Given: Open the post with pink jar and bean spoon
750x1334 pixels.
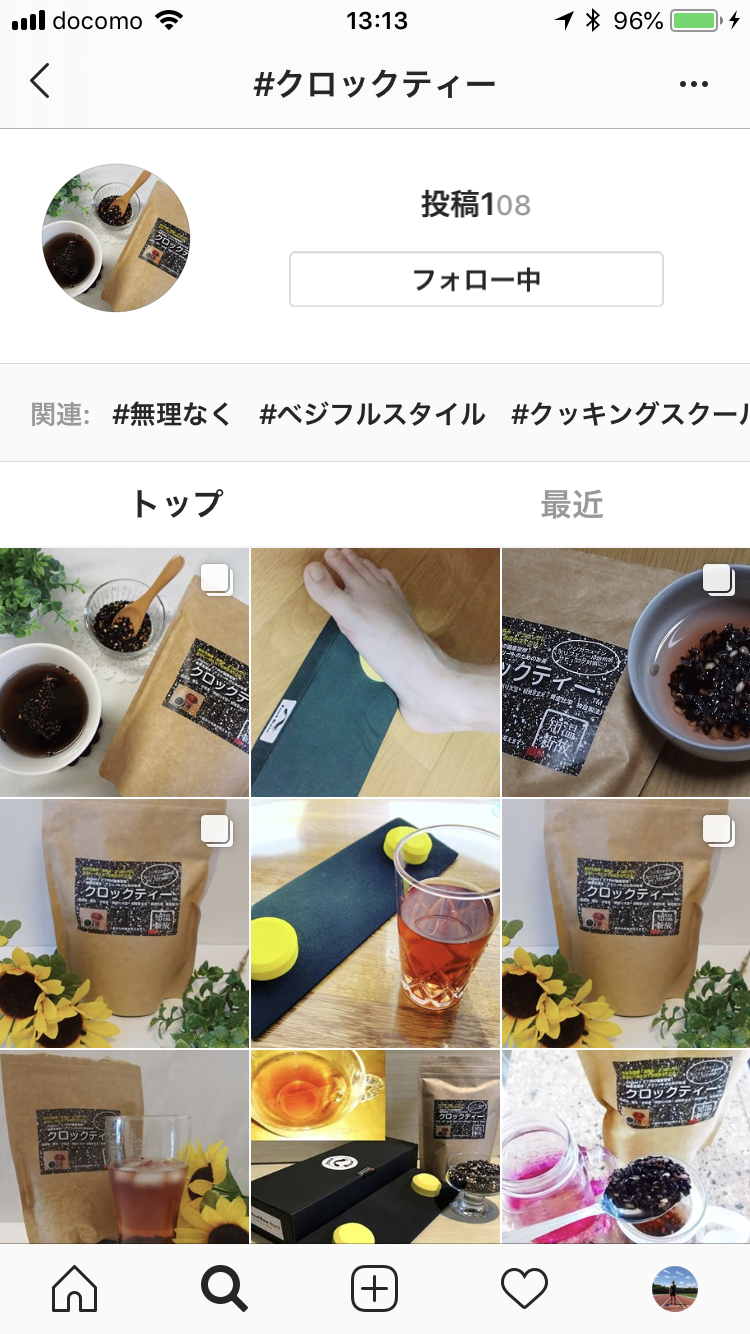Looking at the screenshot, I should (x=626, y=1146).
